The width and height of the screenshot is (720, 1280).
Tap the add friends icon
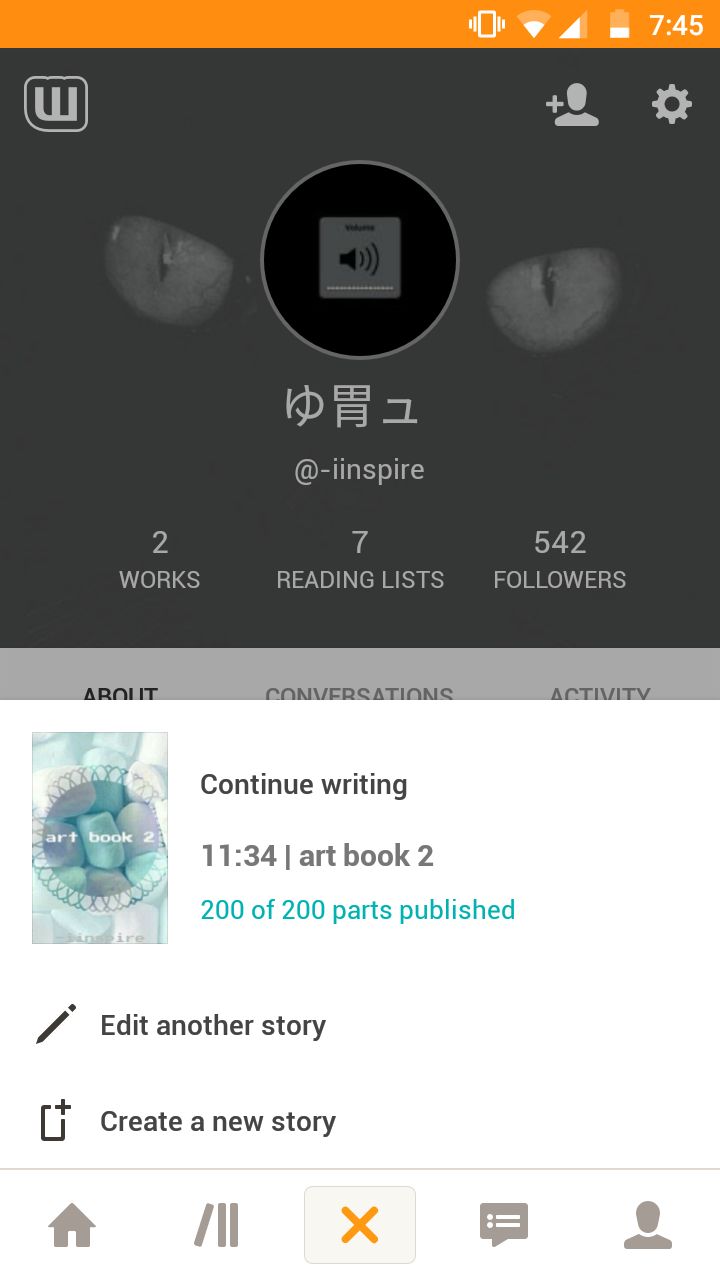pyautogui.click(x=572, y=104)
